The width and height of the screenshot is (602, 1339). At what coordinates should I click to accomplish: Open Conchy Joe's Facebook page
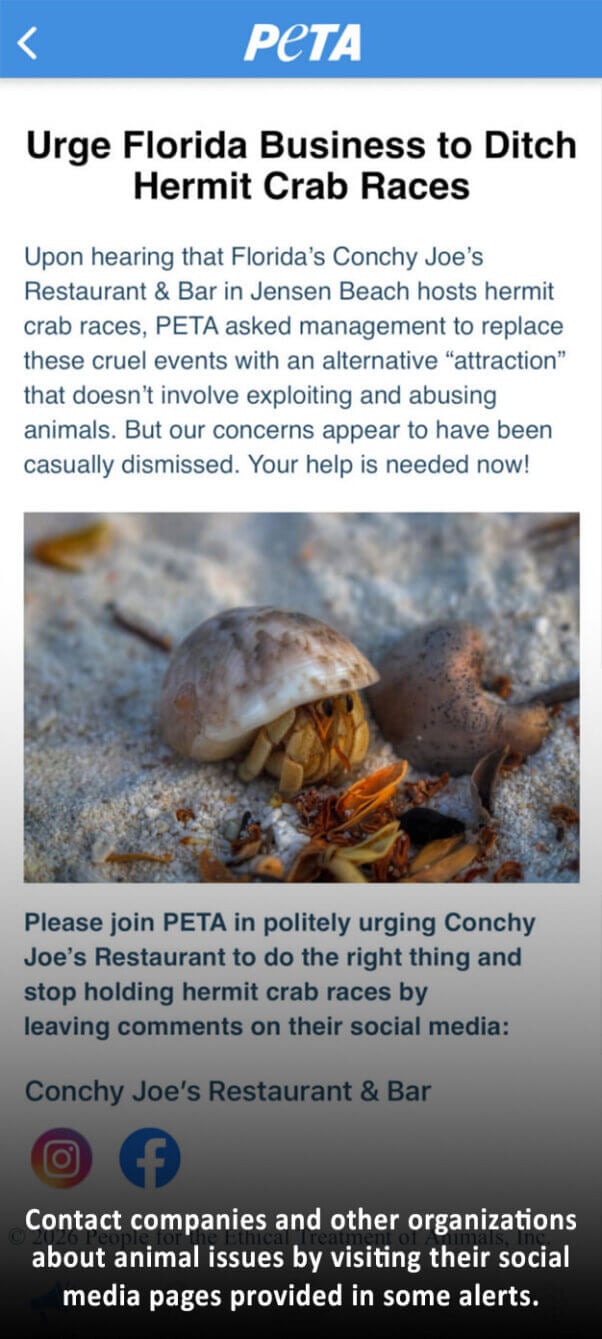pos(150,1158)
